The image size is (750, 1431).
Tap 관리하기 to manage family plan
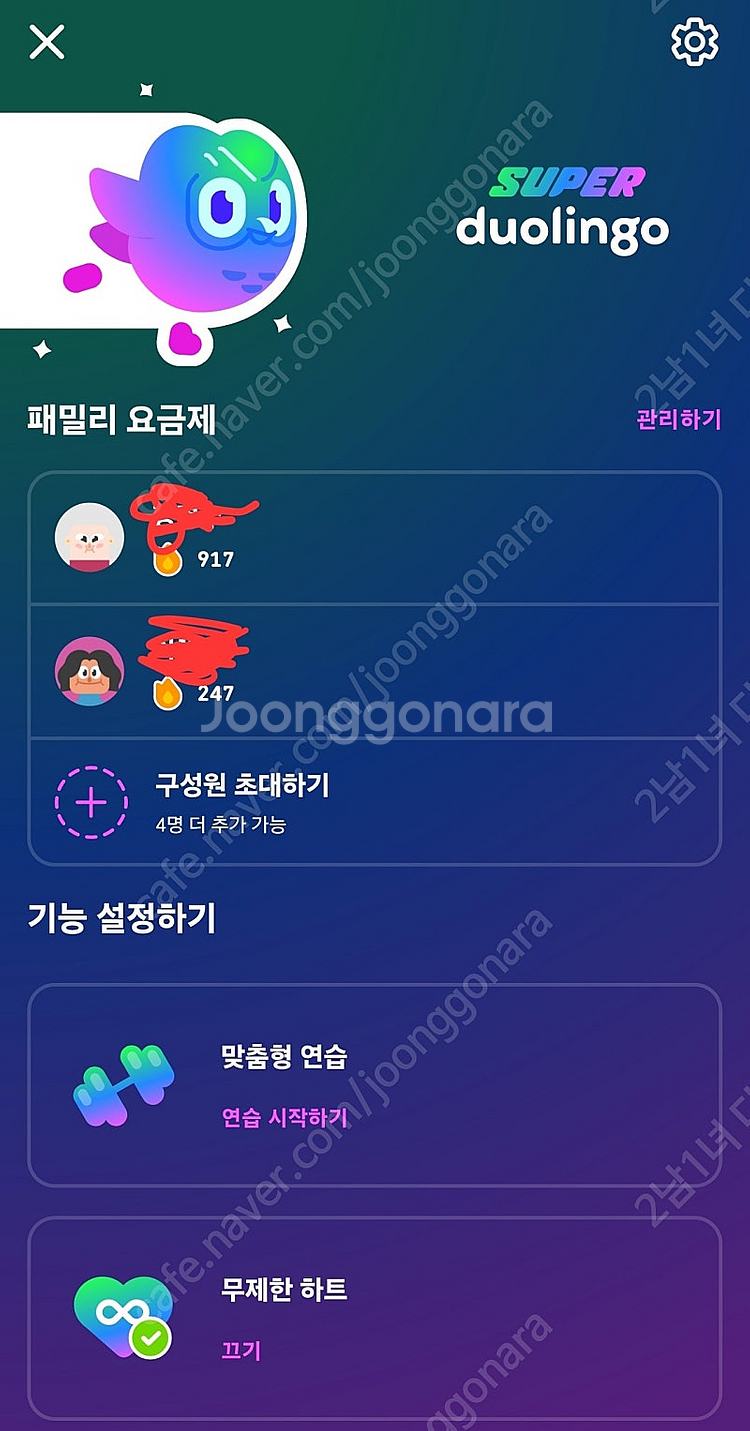(679, 419)
